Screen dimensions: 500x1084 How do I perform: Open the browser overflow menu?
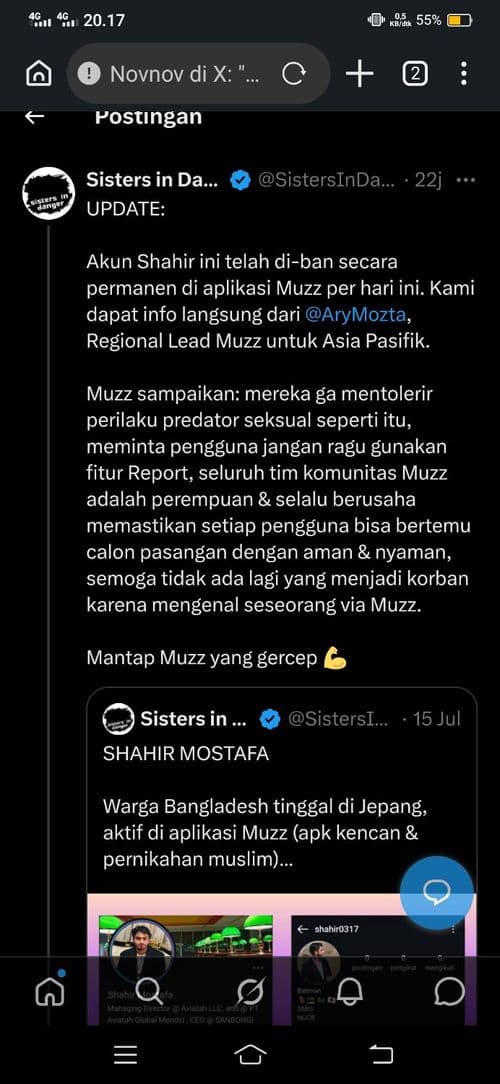[x=463, y=73]
